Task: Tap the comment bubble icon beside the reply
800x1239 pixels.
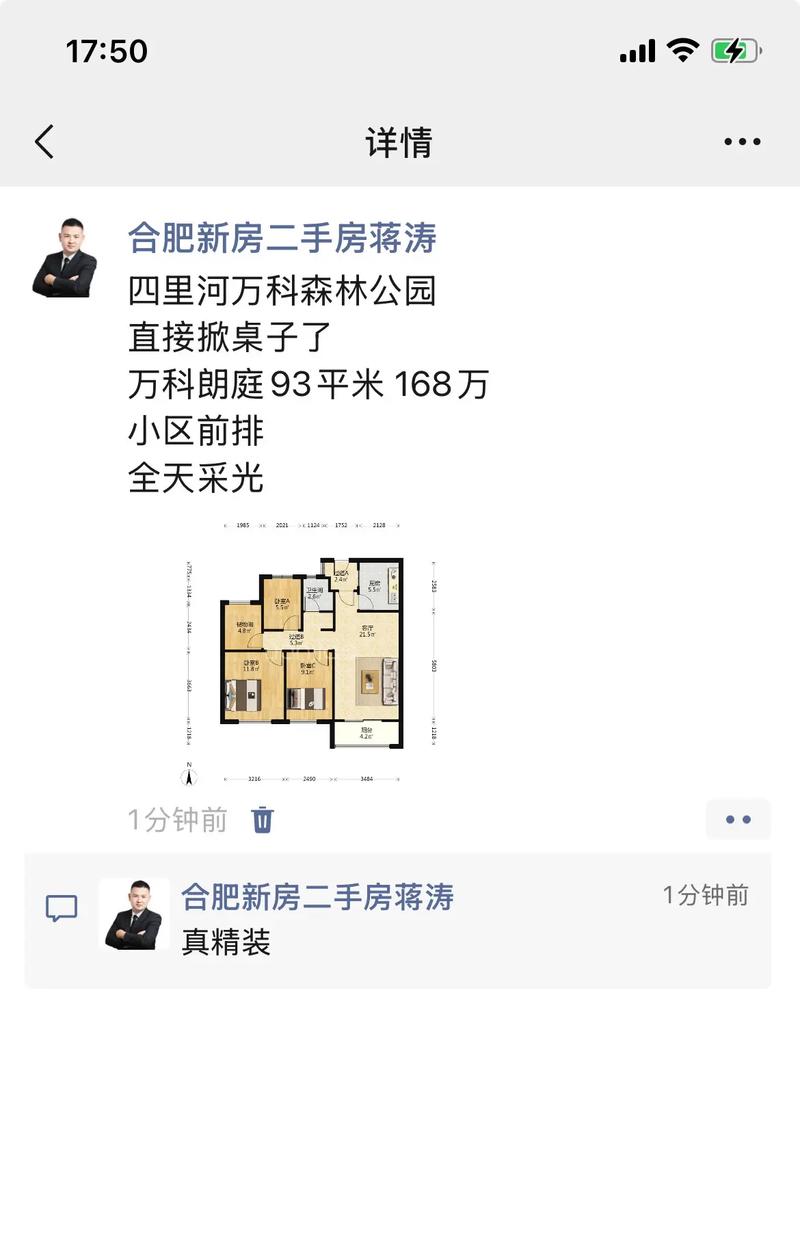Action: [x=63, y=908]
